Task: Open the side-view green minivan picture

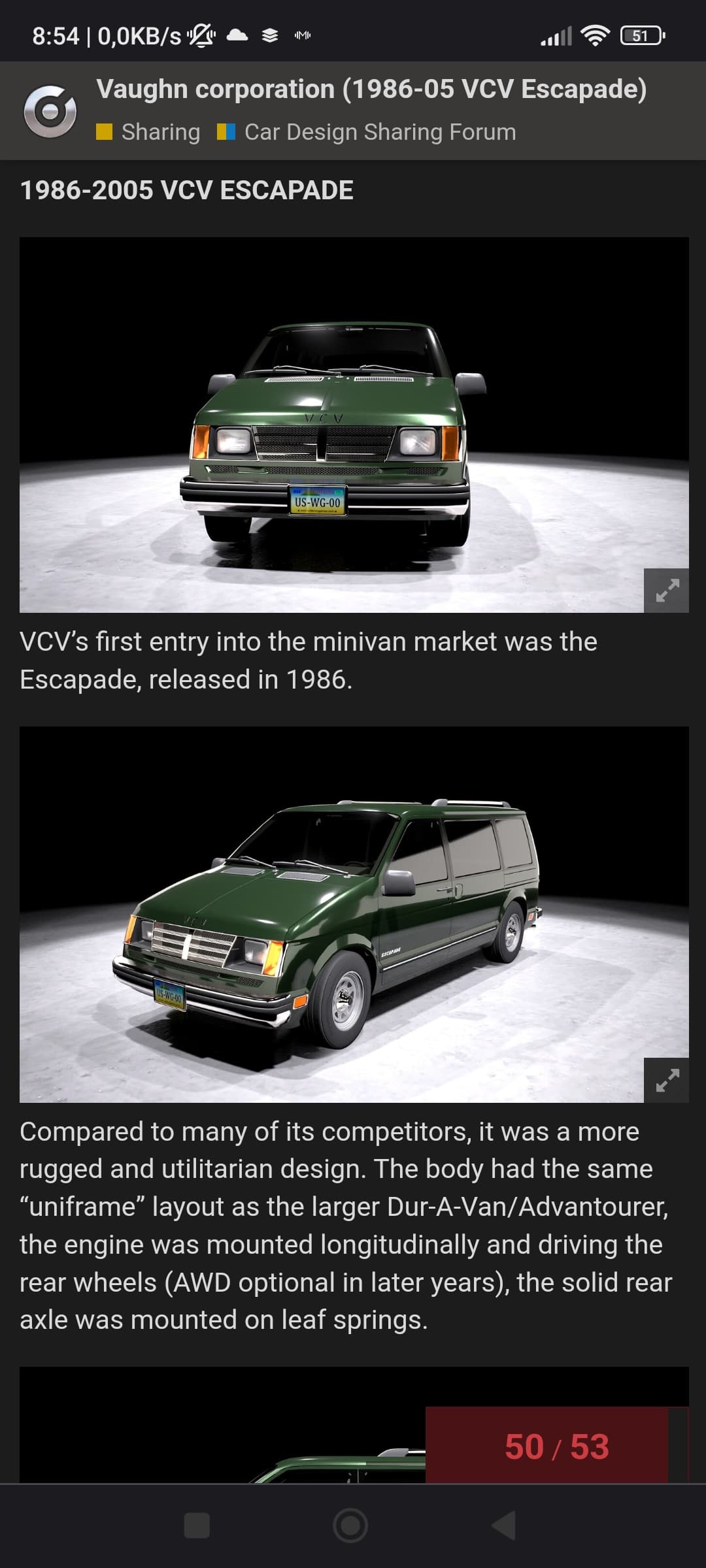Action: pyautogui.click(x=354, y=915)
